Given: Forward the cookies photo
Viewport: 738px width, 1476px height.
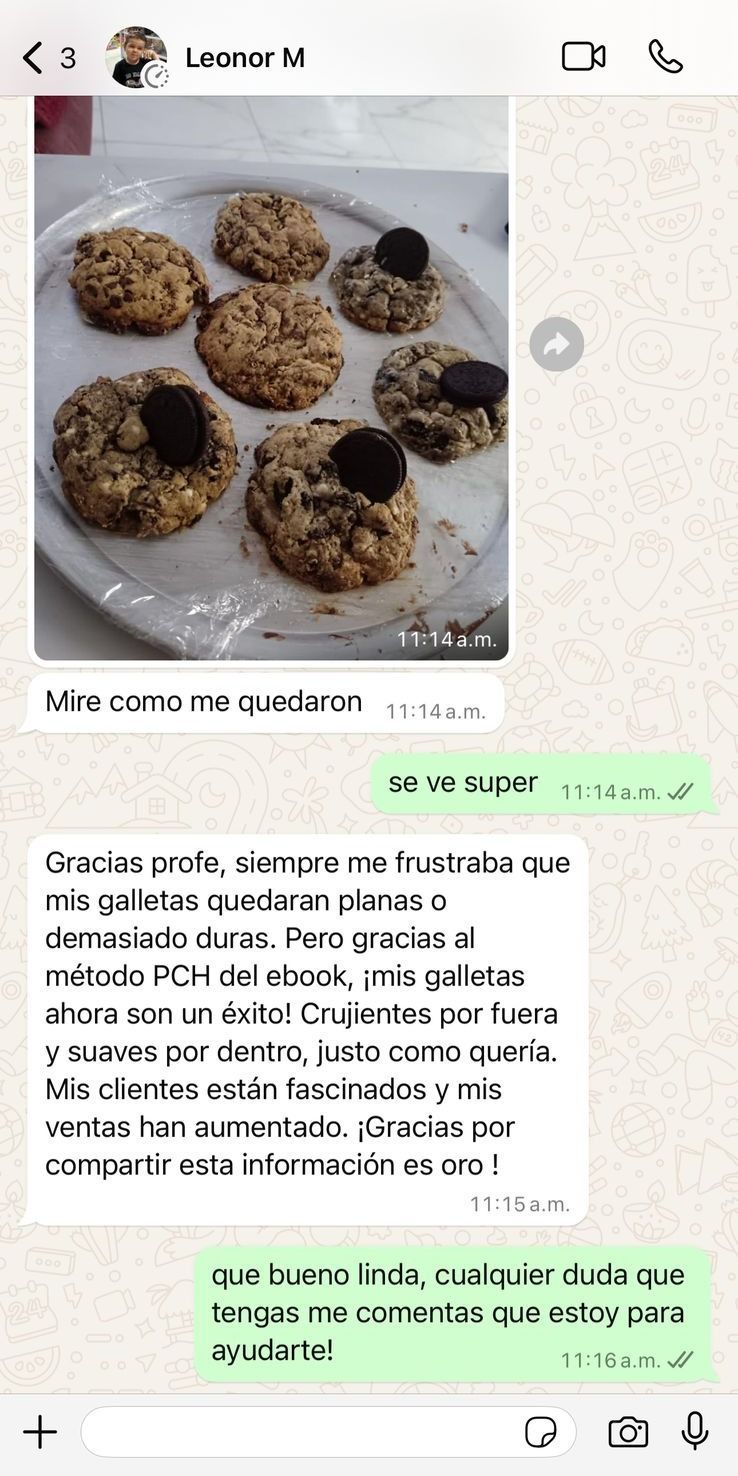Looking at the screenshot, I should 556,345.
